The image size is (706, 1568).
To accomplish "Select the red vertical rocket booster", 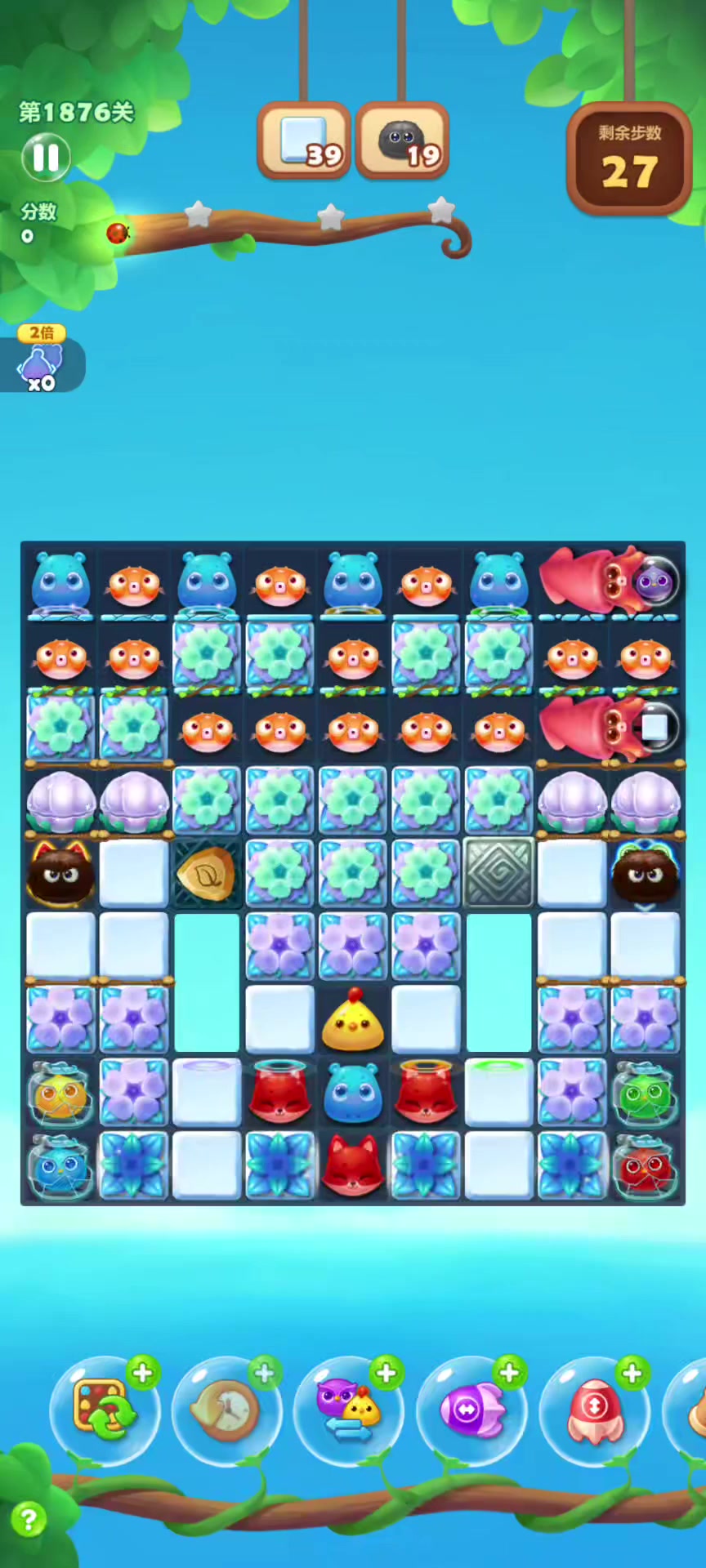I will coord(594,1410).
